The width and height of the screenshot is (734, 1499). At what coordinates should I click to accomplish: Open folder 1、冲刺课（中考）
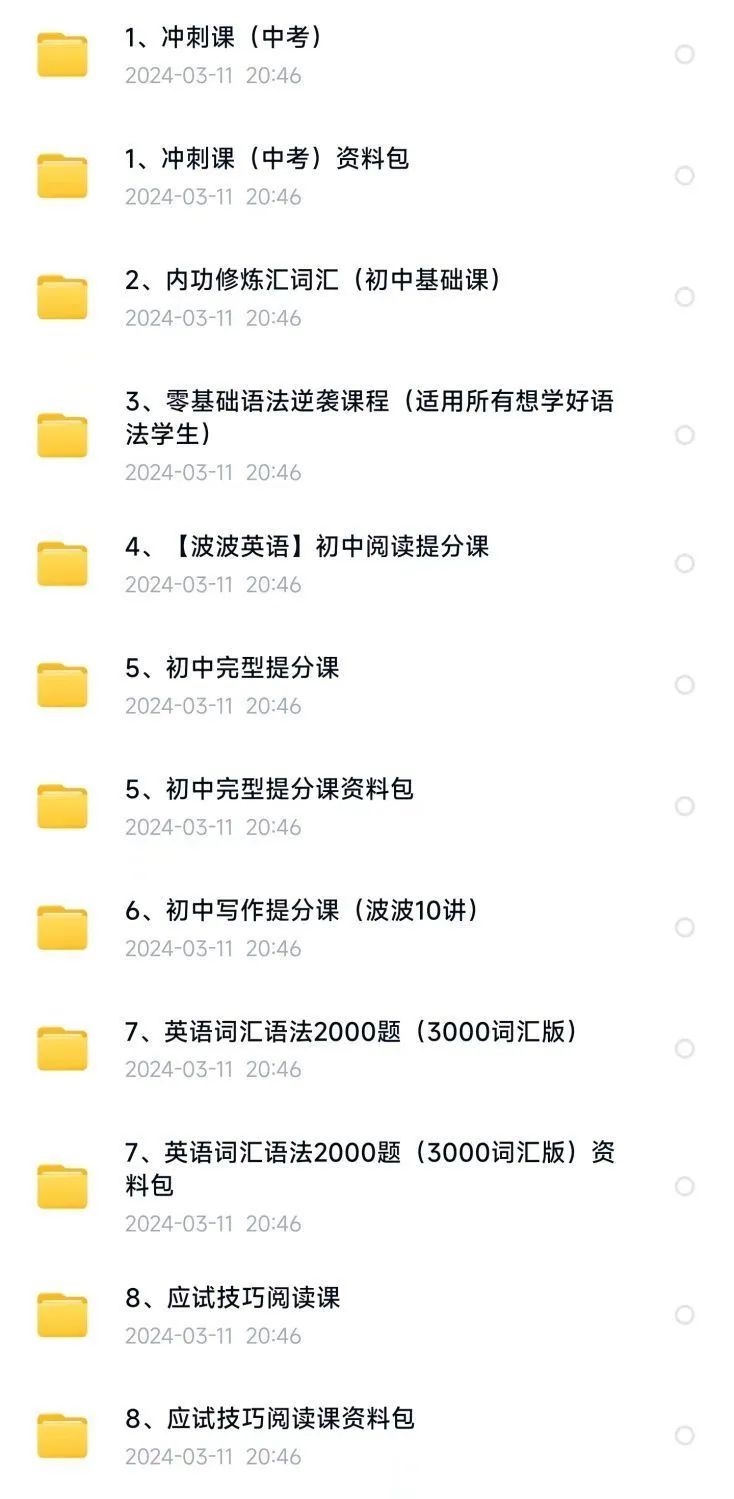pos(367,55)
